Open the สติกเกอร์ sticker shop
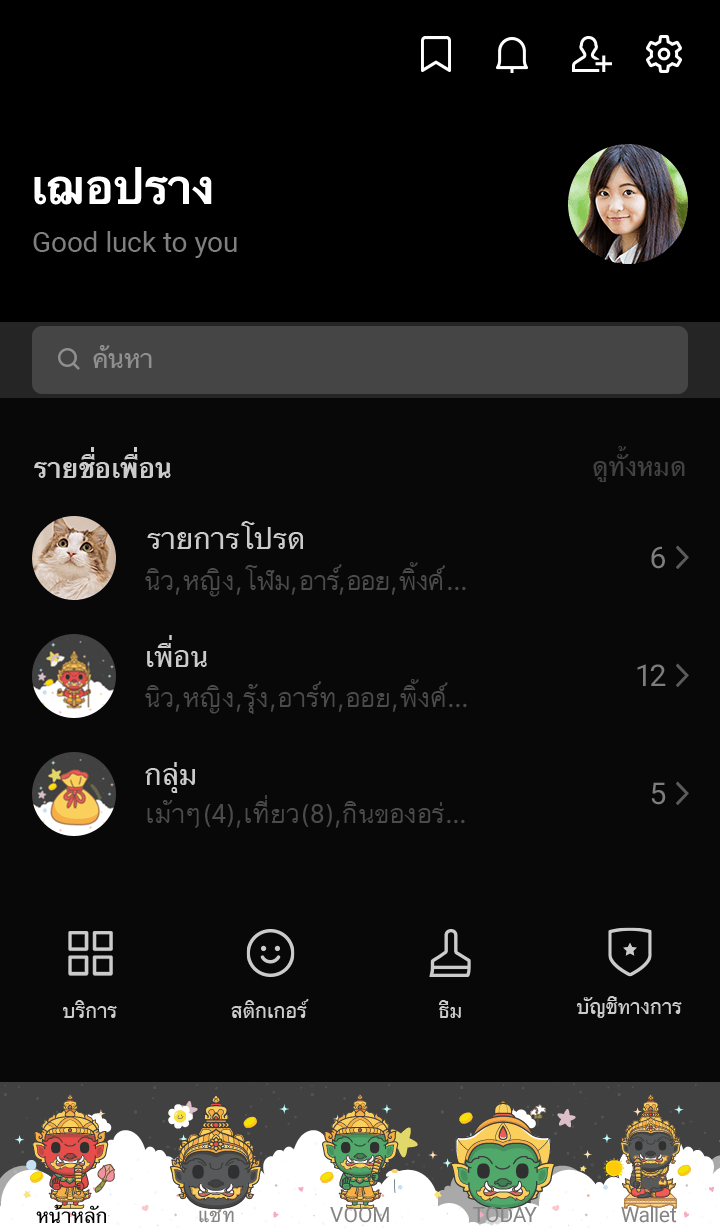The width and height of the screenshot is (720, 1232). coord(270,974)
